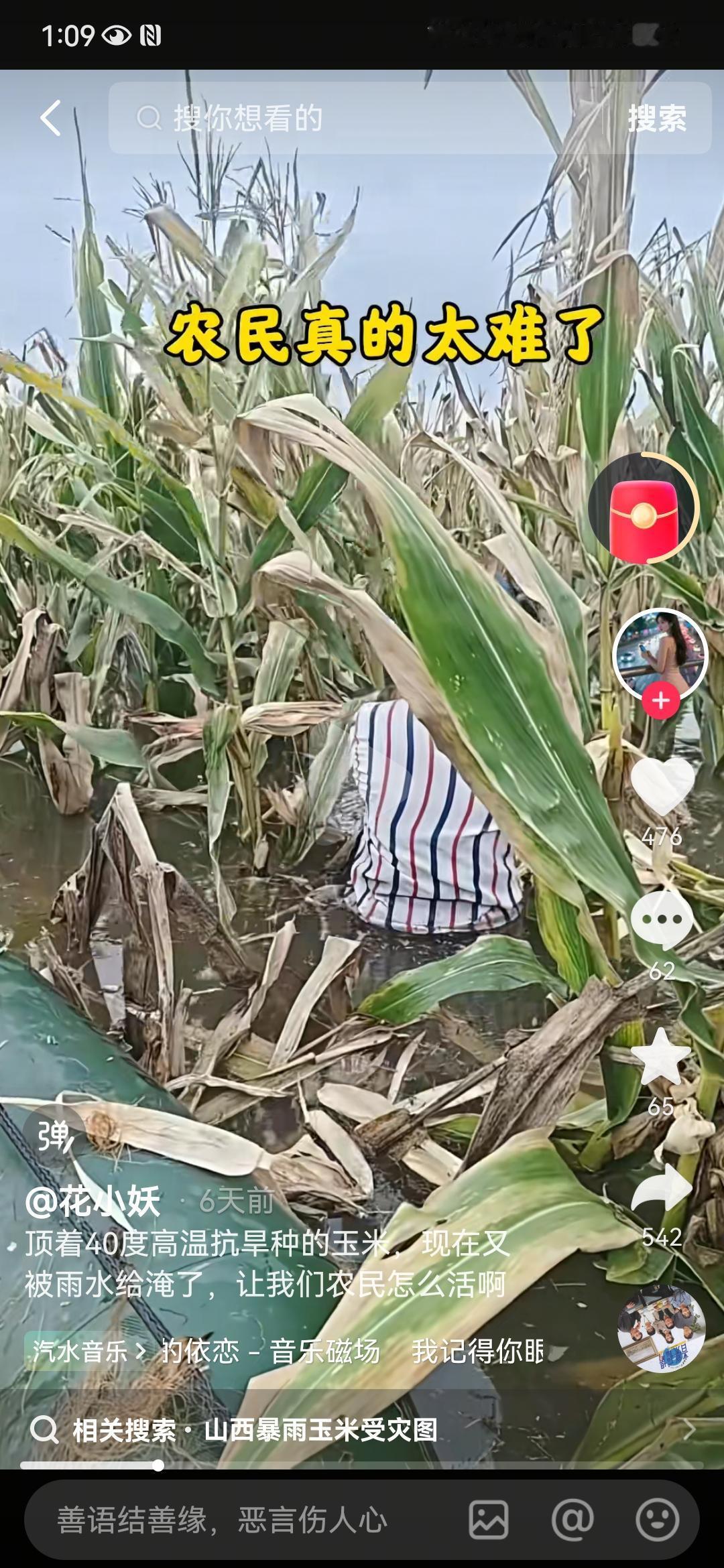The image size is (724, 1568).
Task: Tap the search field 搜你想看的
Action: click(362, 118)
